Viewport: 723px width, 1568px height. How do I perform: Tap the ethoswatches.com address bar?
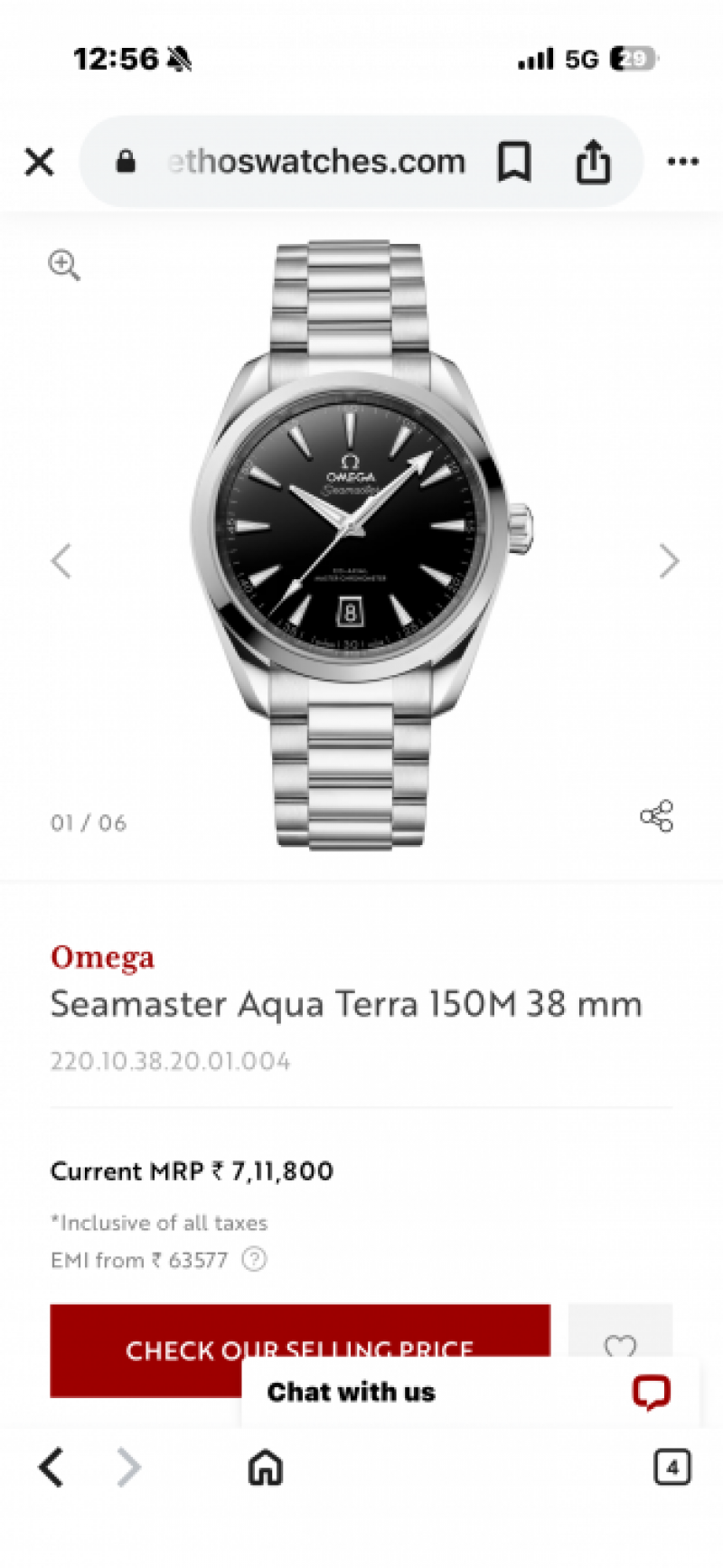[316, 163]
